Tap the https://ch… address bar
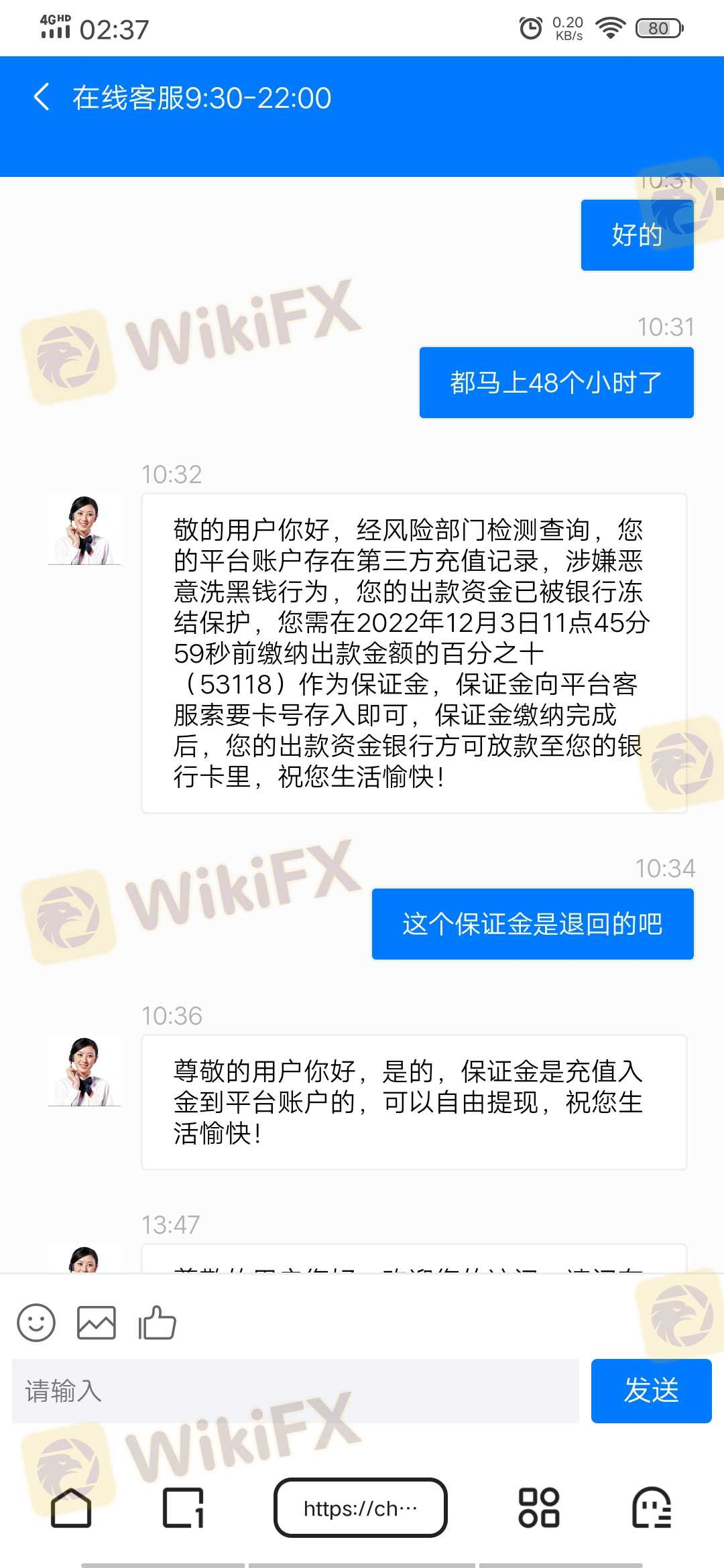 361,1508
